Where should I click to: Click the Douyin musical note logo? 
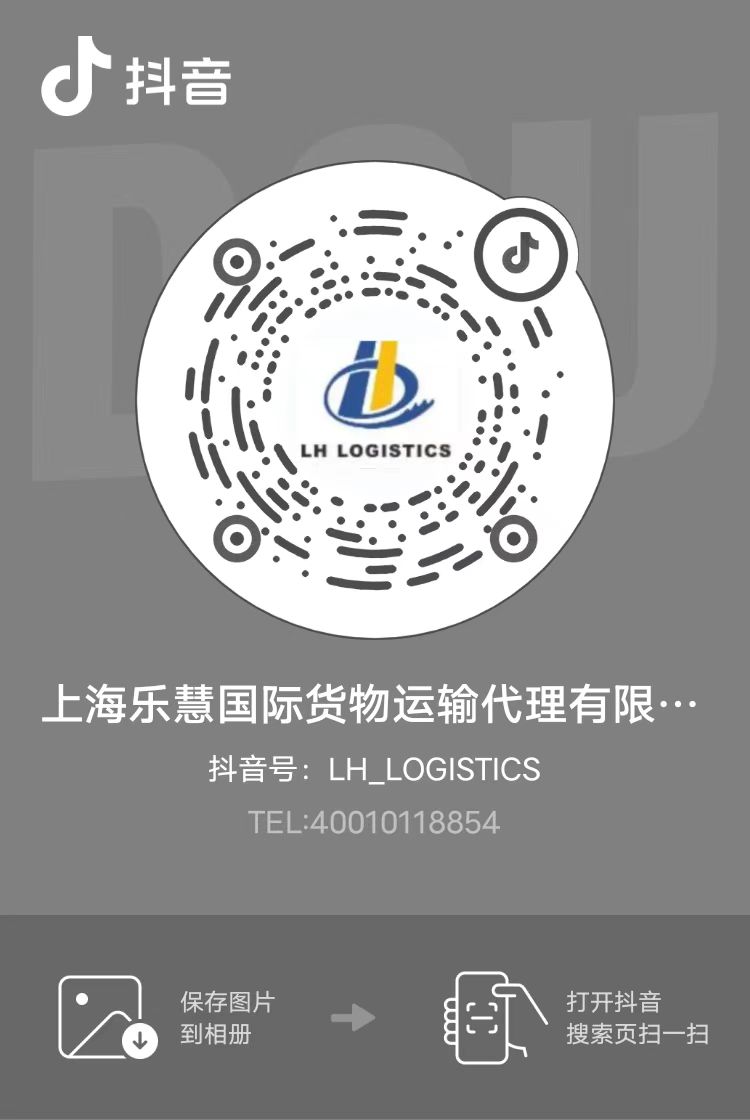pyautogui.click(x=75, y=75)
